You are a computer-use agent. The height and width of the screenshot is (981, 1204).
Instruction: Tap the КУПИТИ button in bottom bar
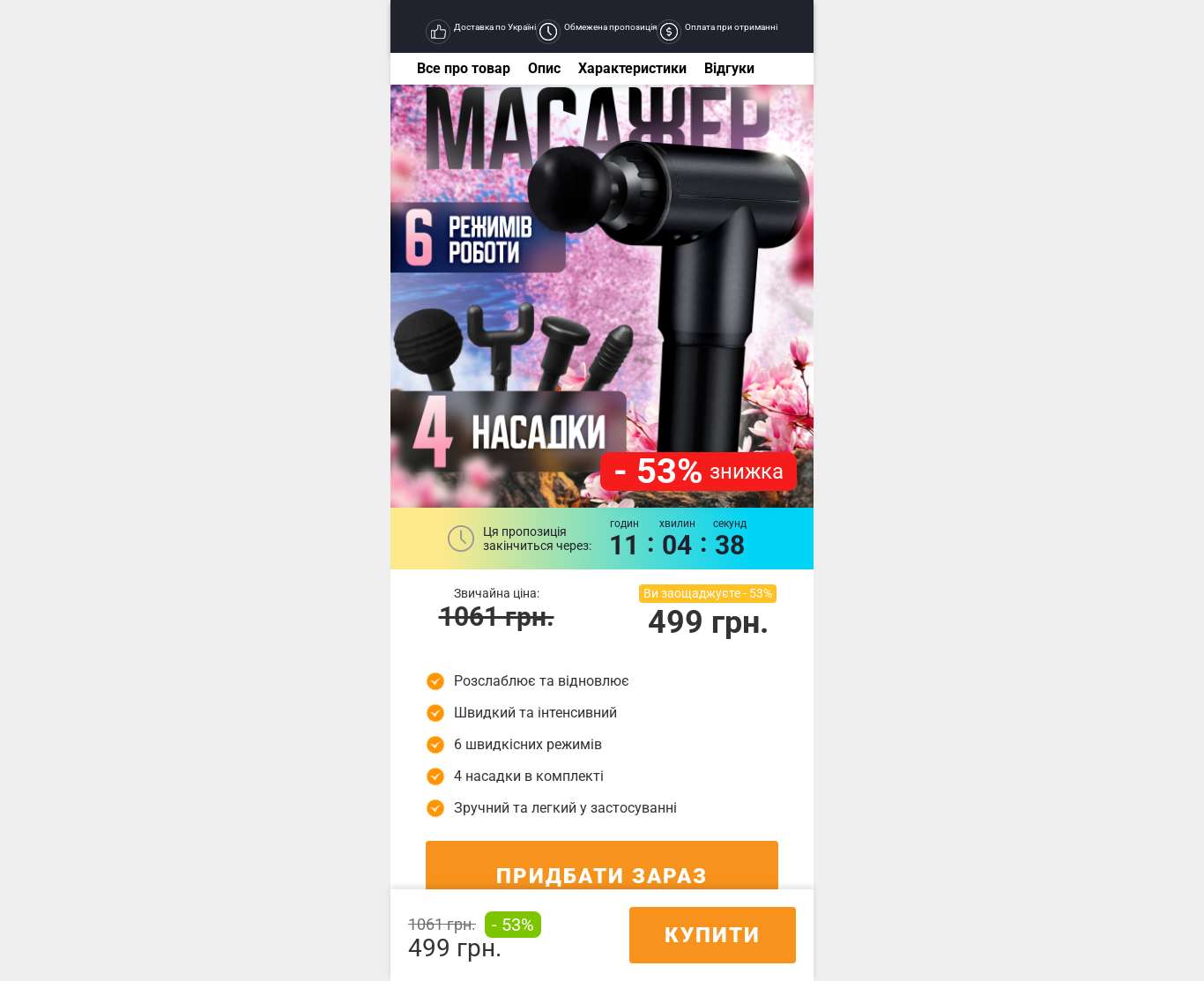click(712, 935)
